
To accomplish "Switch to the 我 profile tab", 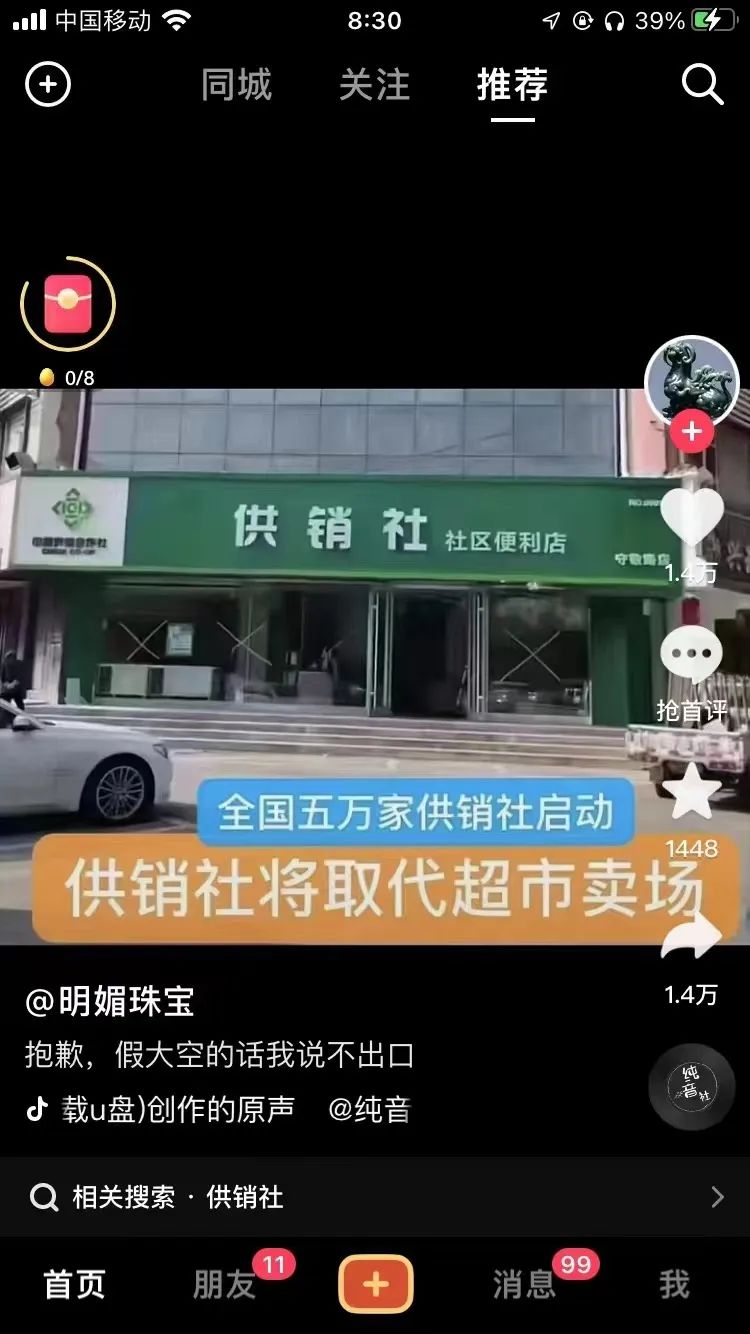I will [674, 1285].
